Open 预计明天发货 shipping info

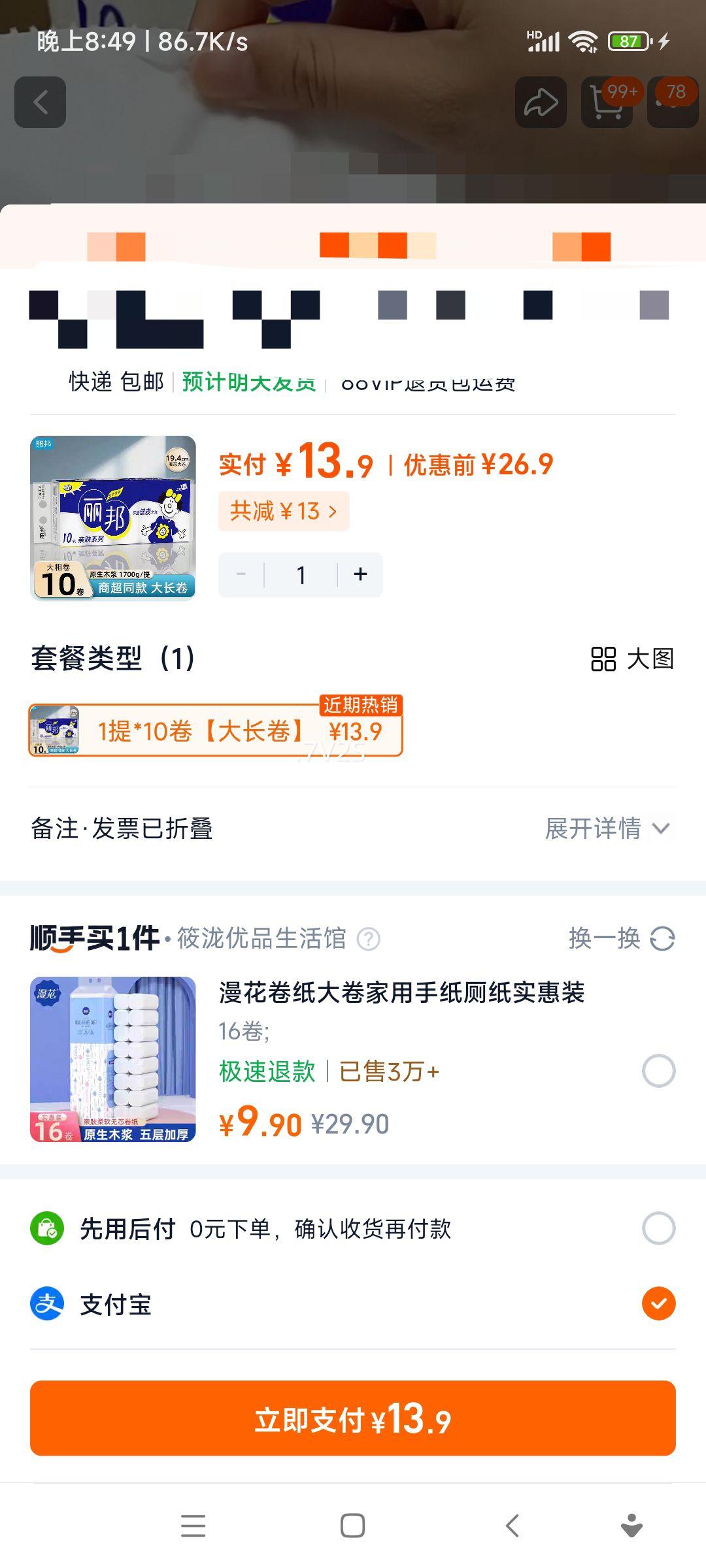click(248, 384)
